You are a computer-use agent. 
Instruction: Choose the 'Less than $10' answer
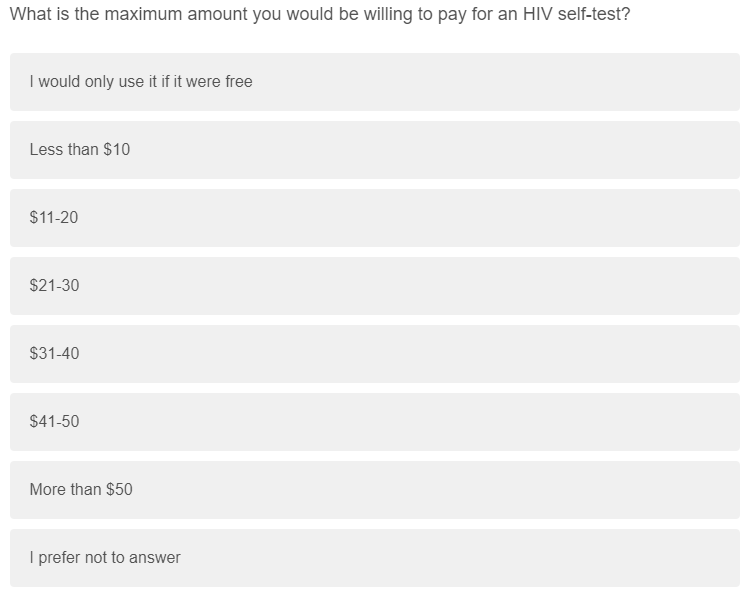pyautogui.click(x=375, y=150)
